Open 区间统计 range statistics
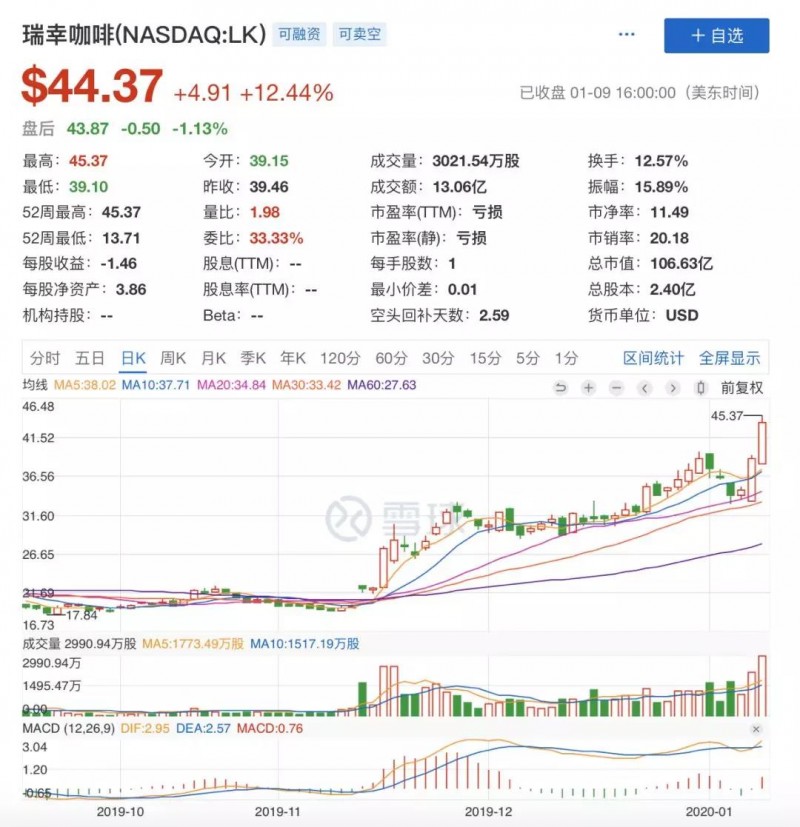Screen dimensions: 800x827 click(x=654, y=358)
